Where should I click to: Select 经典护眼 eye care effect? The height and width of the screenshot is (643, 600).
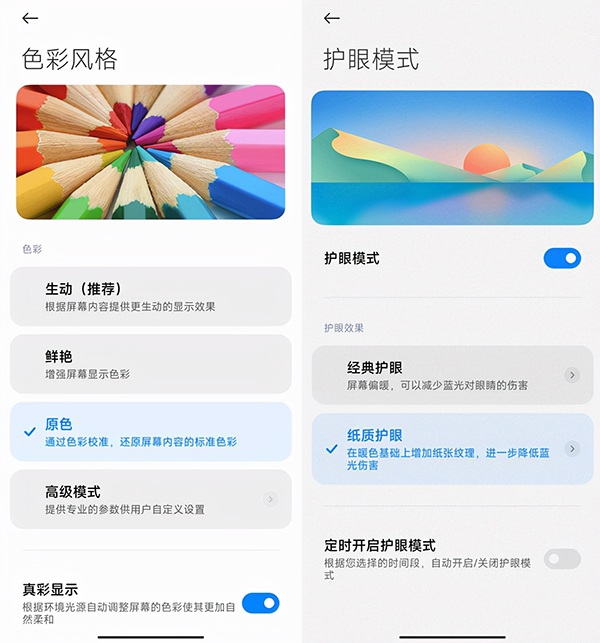point(440,375)
